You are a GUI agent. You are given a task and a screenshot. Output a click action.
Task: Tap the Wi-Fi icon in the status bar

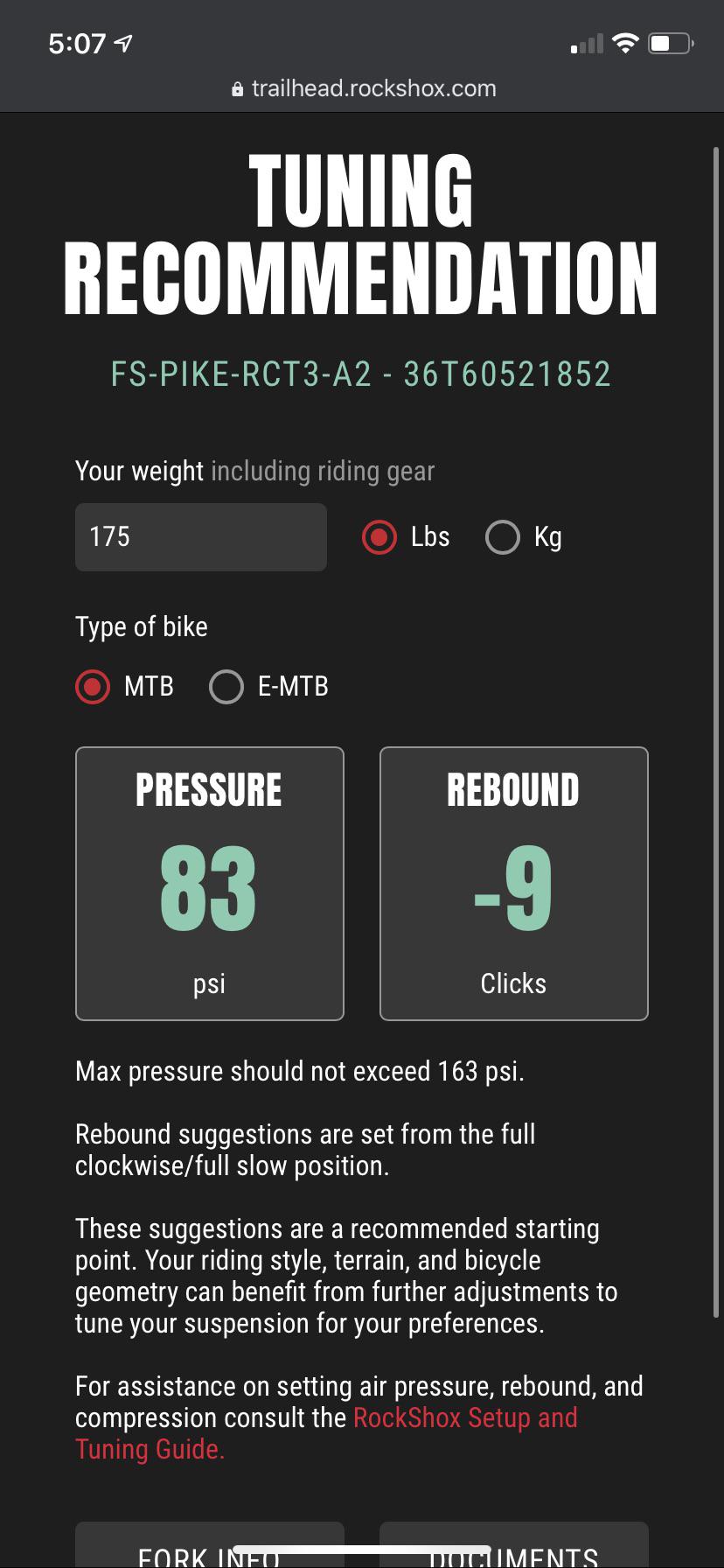point(626,43)
